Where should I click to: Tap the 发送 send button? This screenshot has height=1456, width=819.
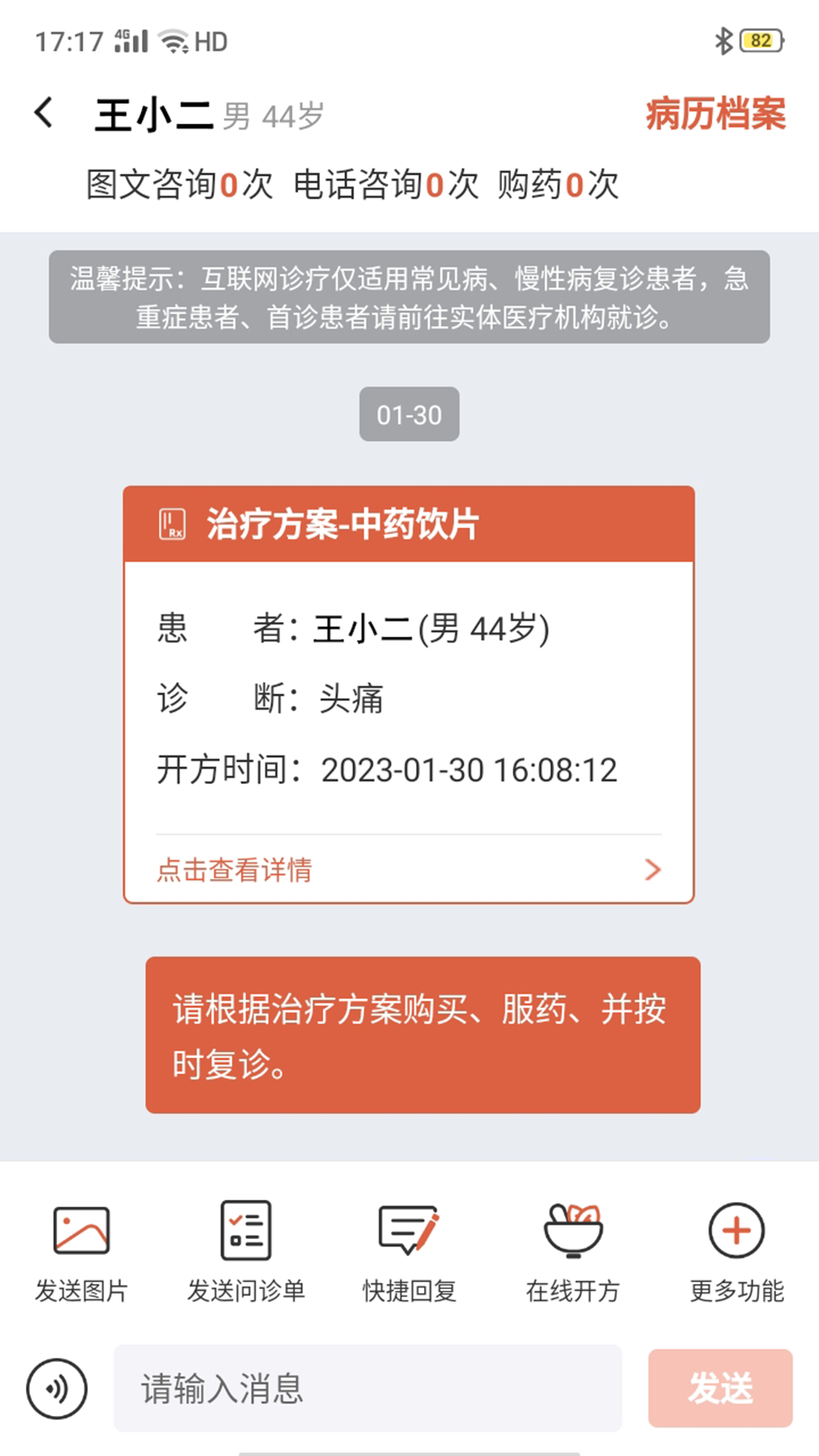pos(720,1389)
